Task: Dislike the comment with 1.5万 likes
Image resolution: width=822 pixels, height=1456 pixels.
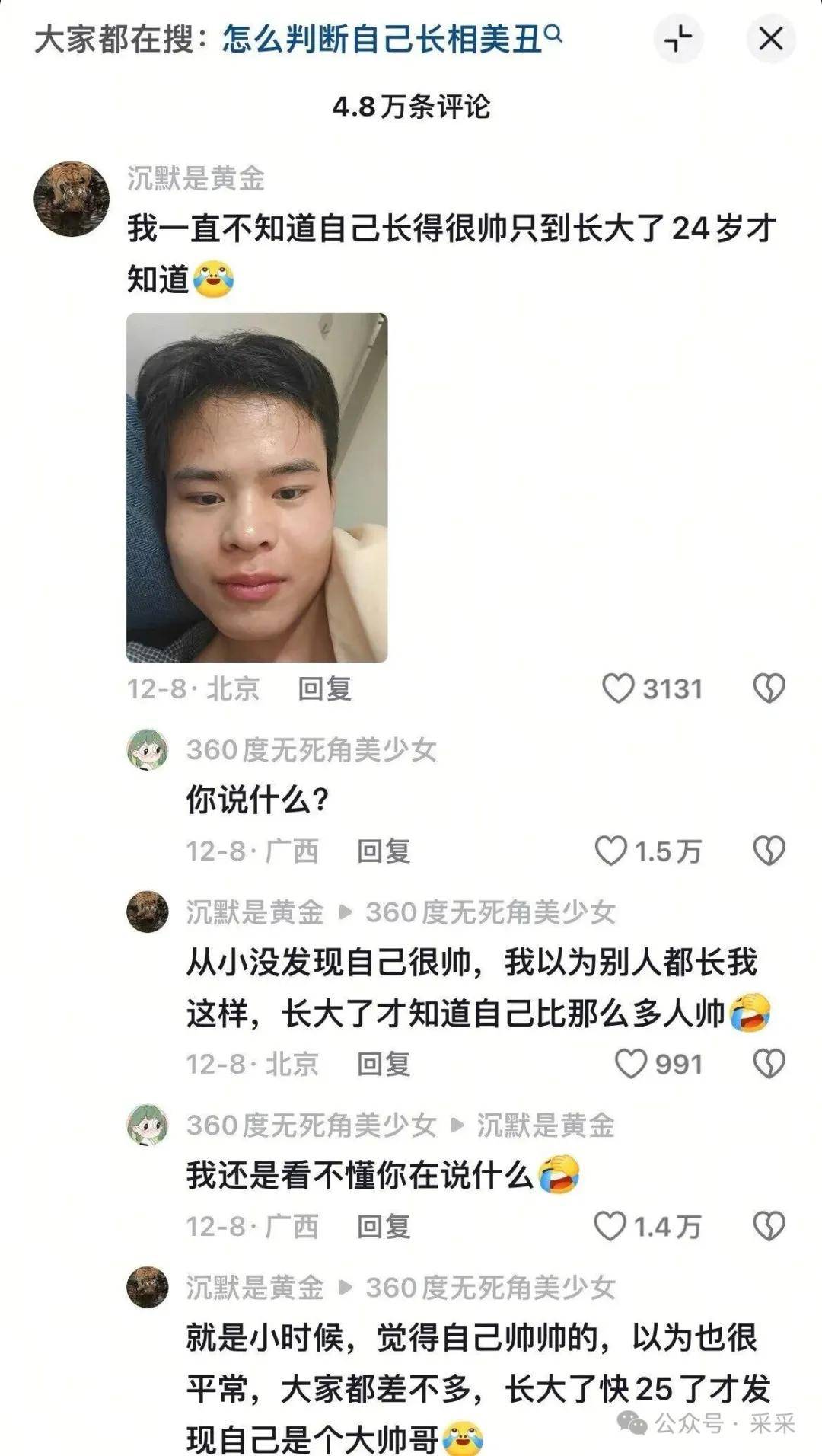Action: coord(769,851)
